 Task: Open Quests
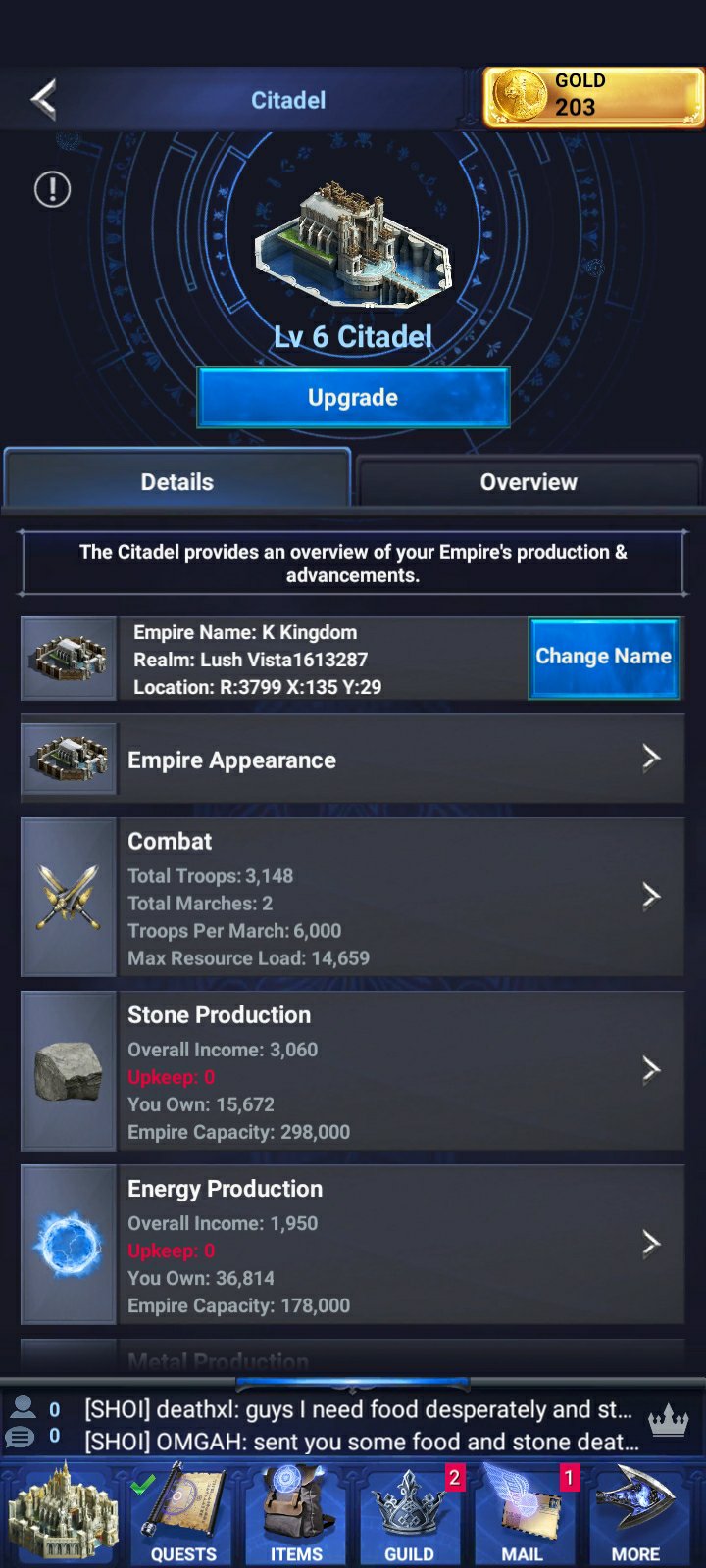click(x=182, y=1514)
